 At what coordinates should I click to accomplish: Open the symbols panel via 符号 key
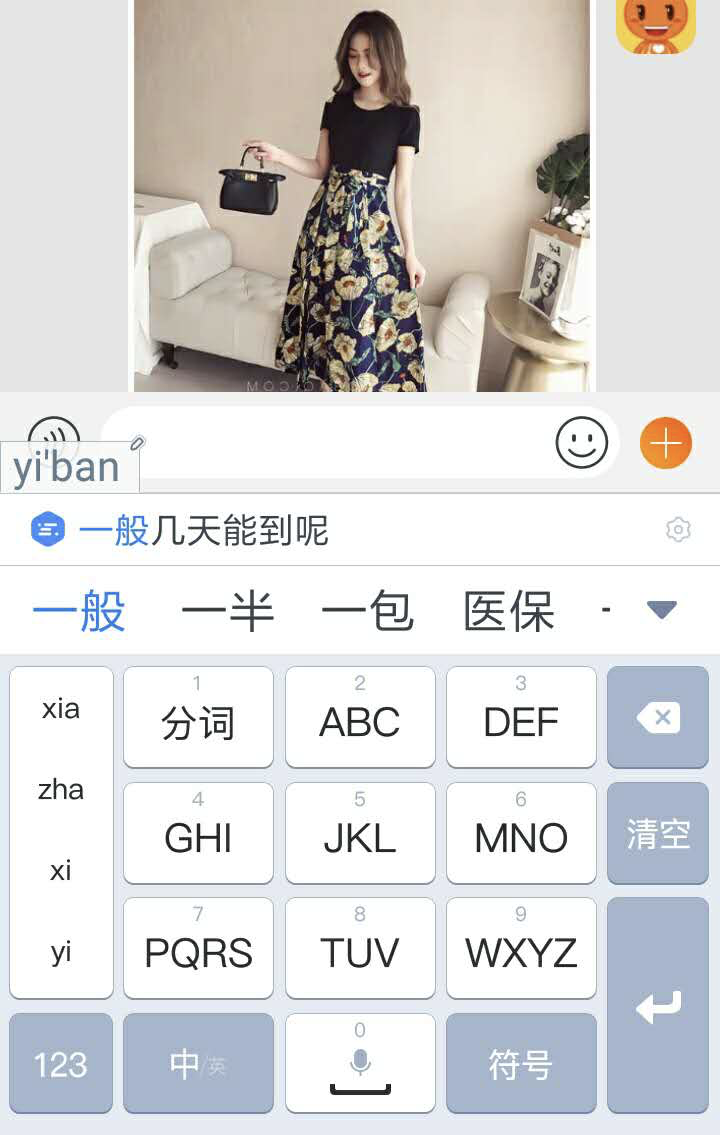tap(521, 1063)
